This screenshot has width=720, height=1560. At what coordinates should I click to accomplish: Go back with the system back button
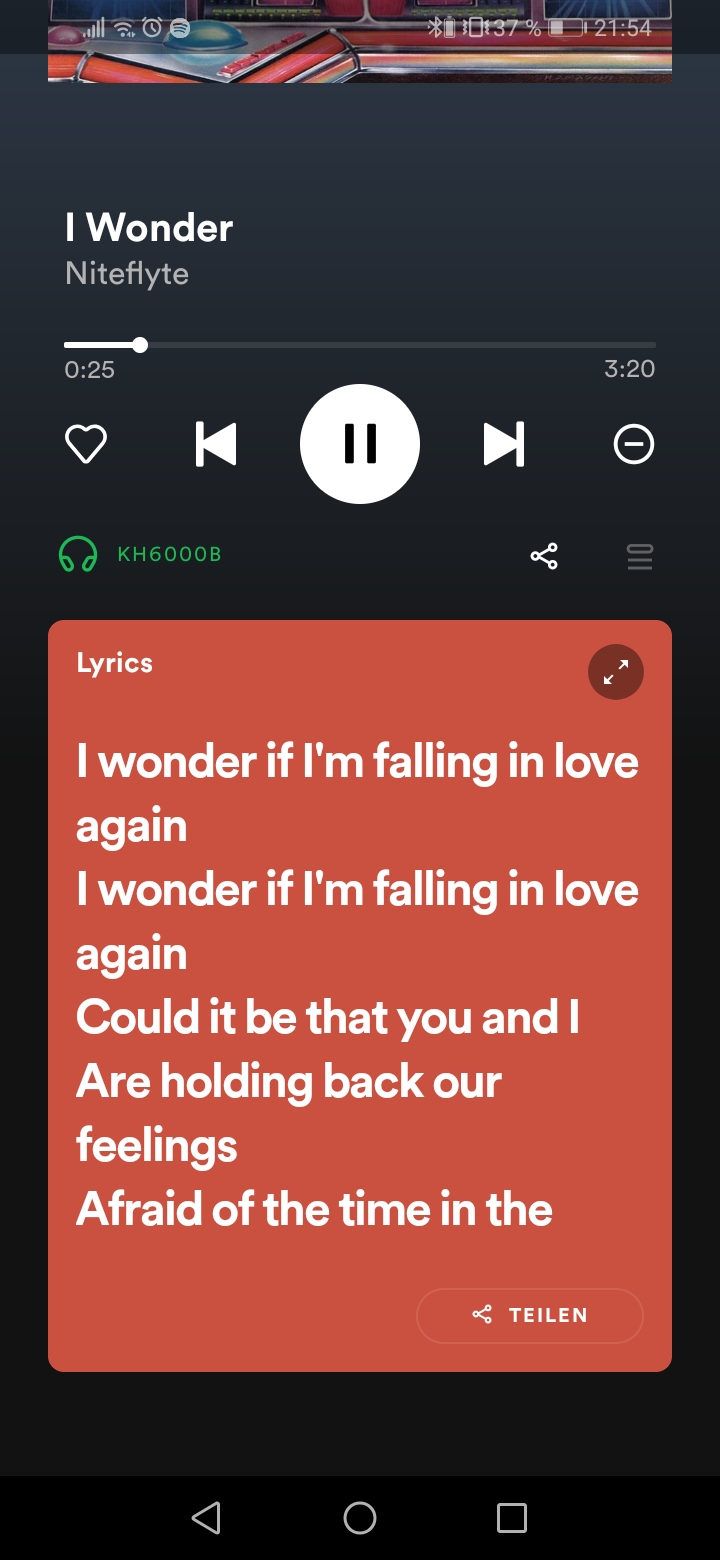[x=206, y=1518]
